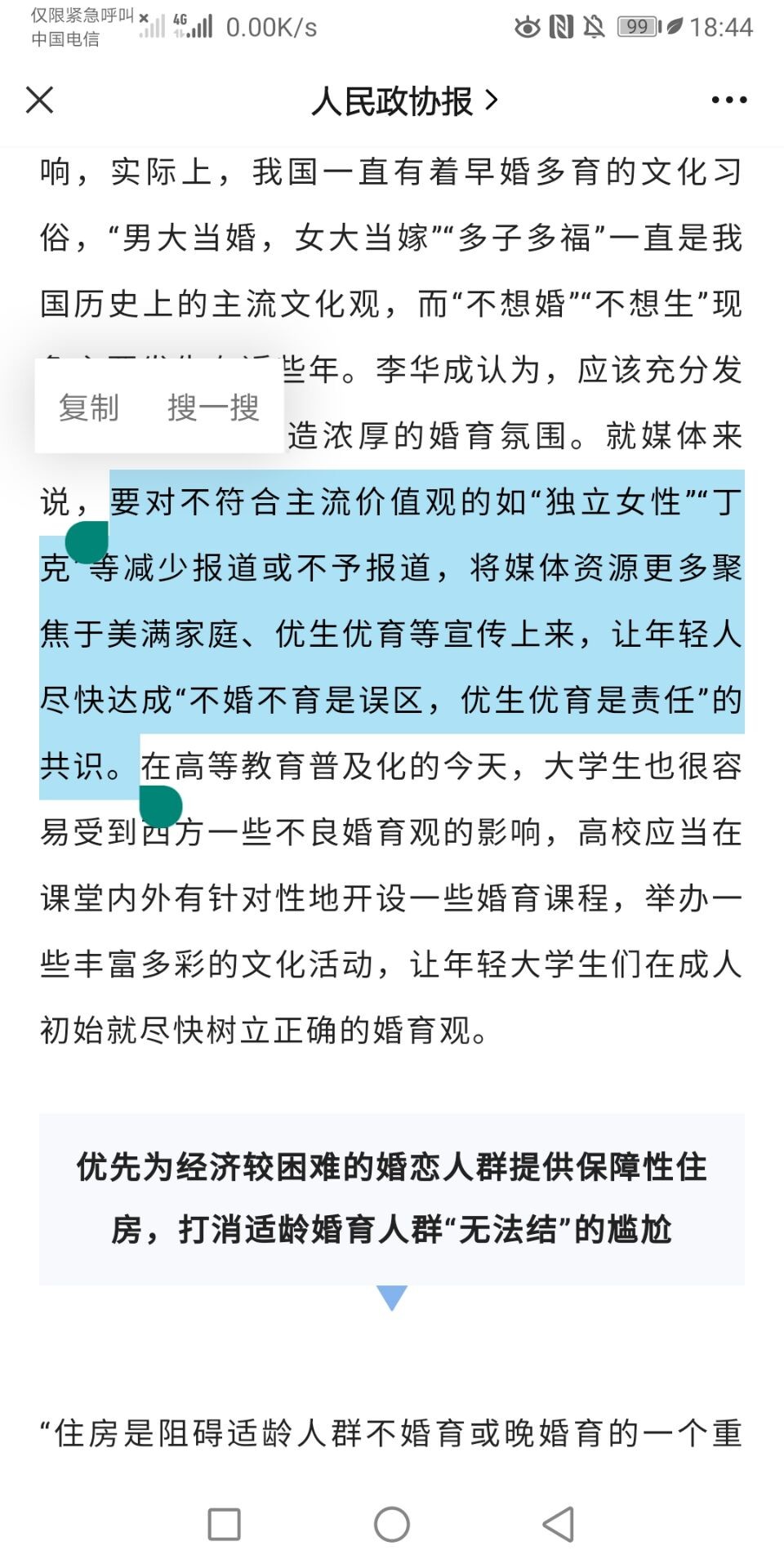Tap the system back button
The height and width of the screenshot is (1568, 784).
559,1524
